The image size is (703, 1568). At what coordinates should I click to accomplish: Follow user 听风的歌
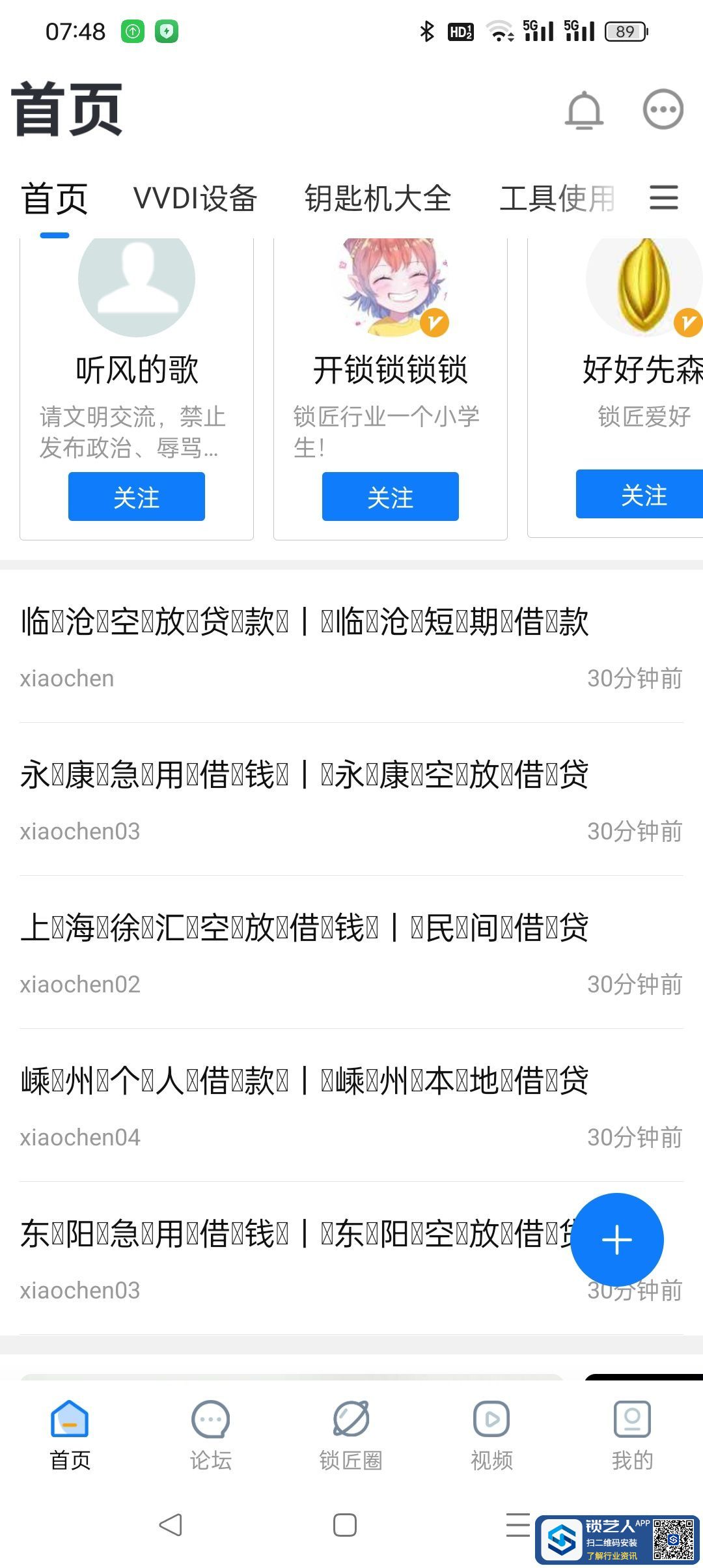pyautogui.click(x=137, y=497)
